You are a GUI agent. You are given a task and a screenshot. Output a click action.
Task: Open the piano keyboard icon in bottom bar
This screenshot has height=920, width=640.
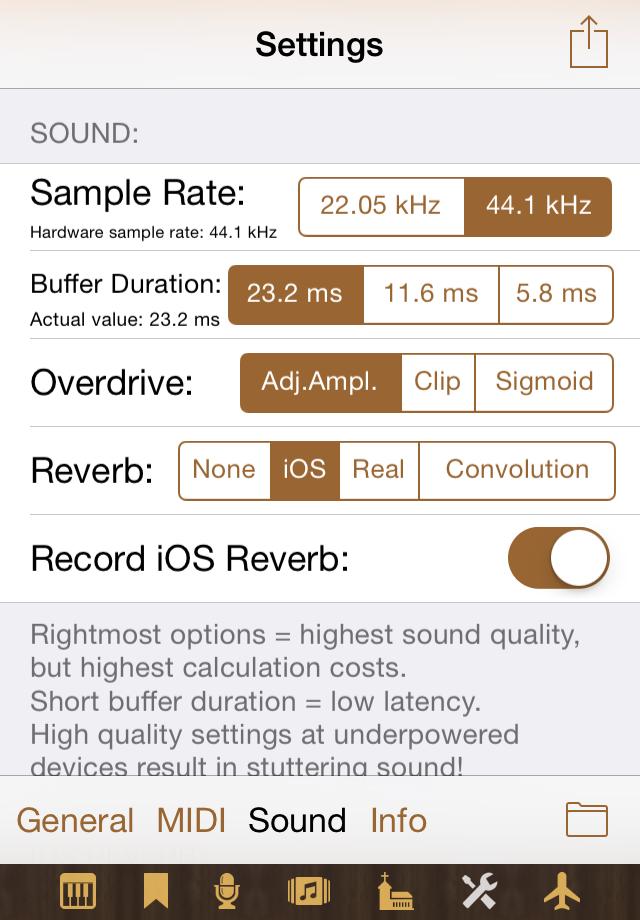coord(78,891)
